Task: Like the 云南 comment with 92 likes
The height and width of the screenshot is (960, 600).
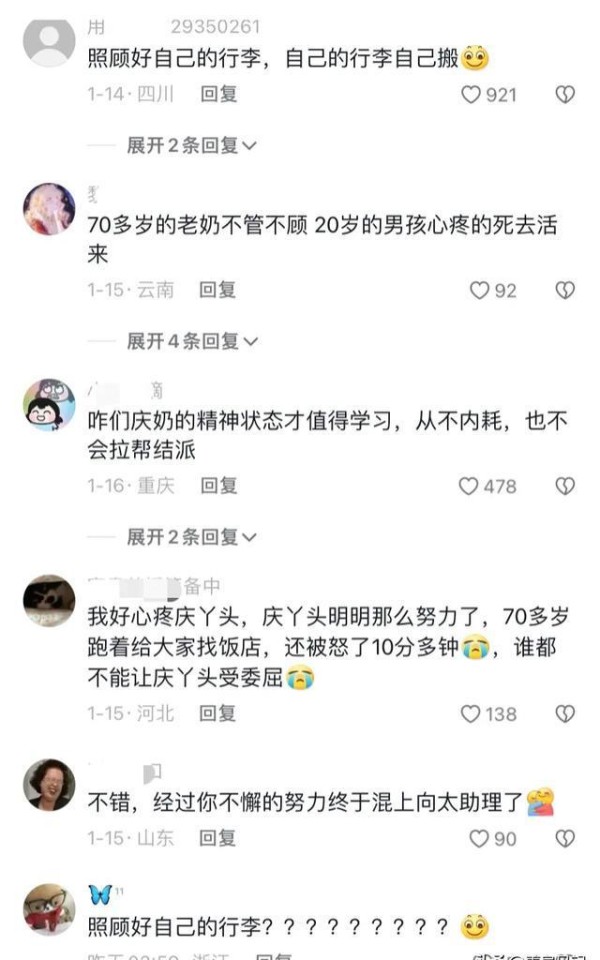Action: coord(493,290)
